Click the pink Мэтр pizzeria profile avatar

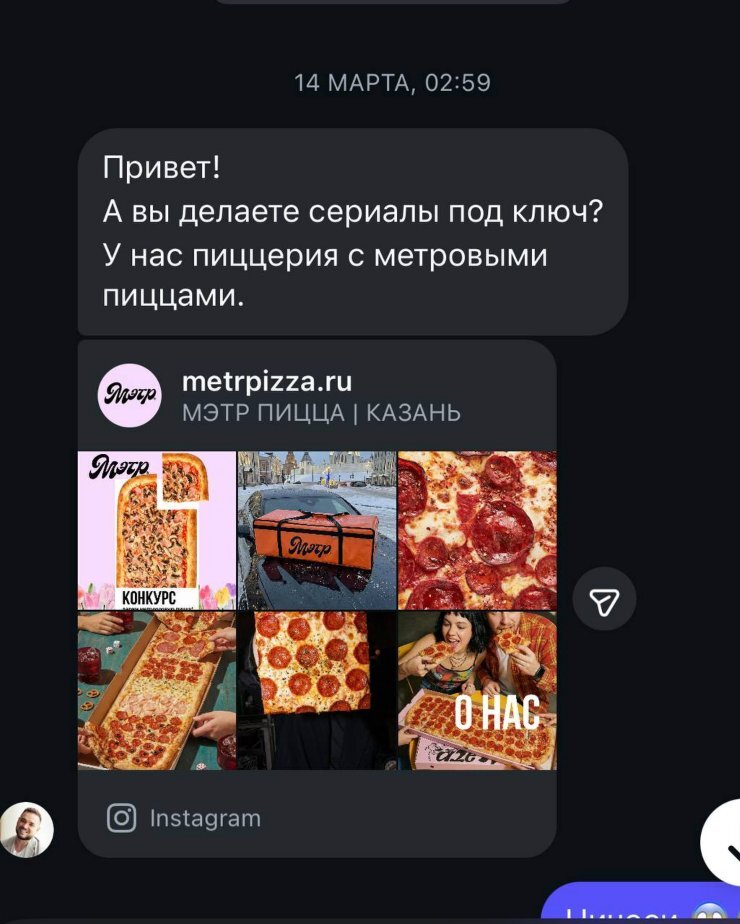[130, 394]
